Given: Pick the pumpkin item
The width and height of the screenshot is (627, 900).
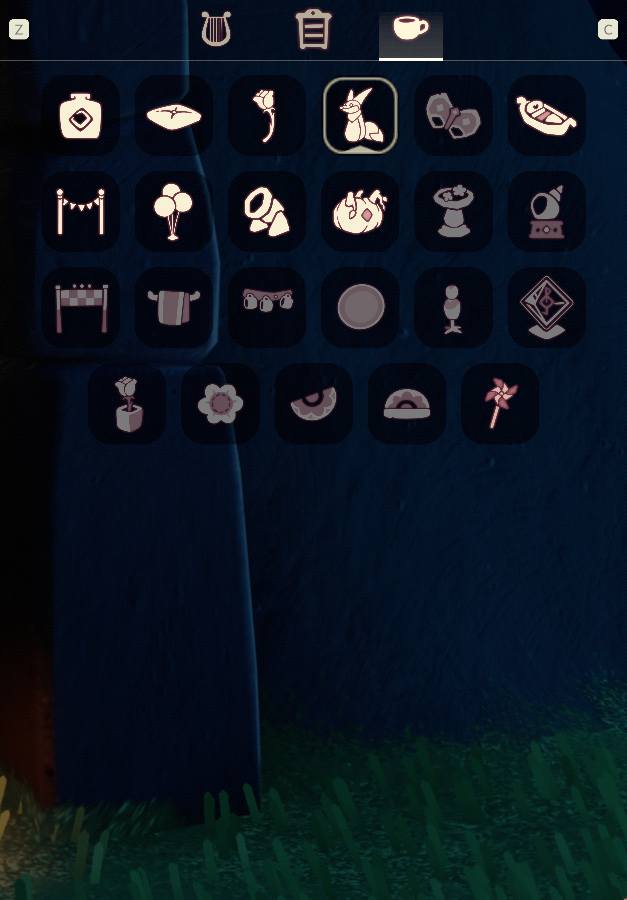Looking at the screenshot, I should 360,212.
